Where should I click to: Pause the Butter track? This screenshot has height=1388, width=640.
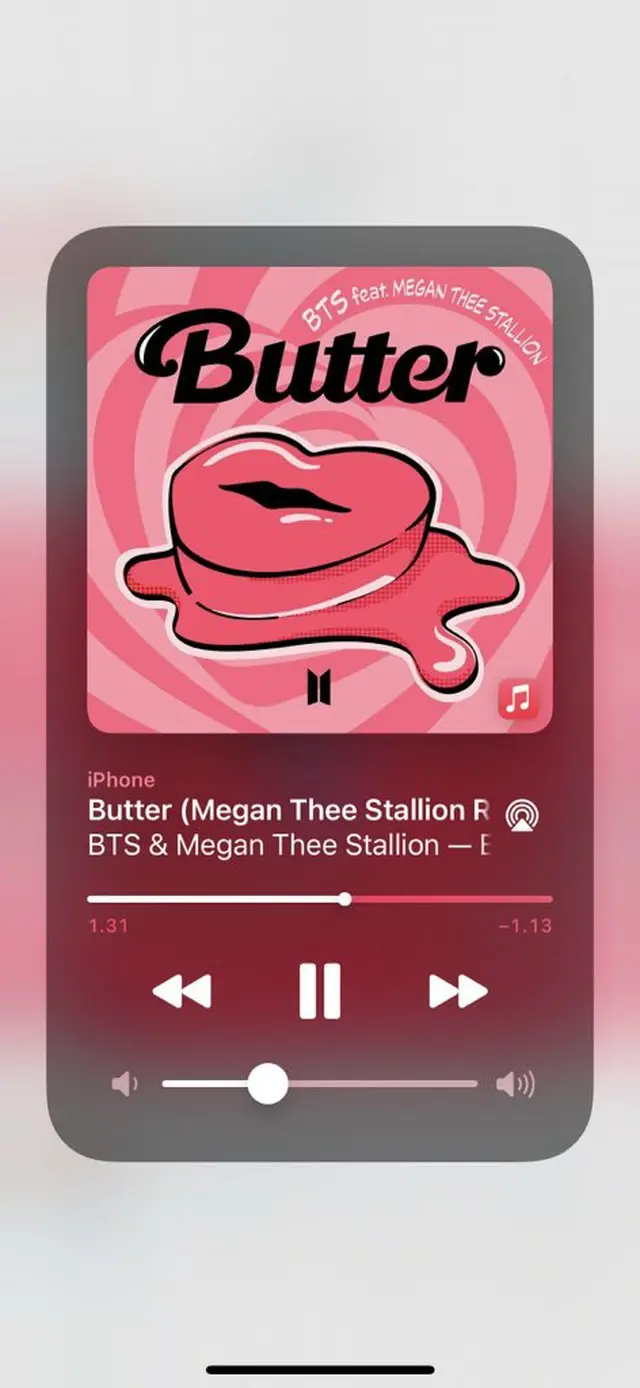(x=320, y=991)
